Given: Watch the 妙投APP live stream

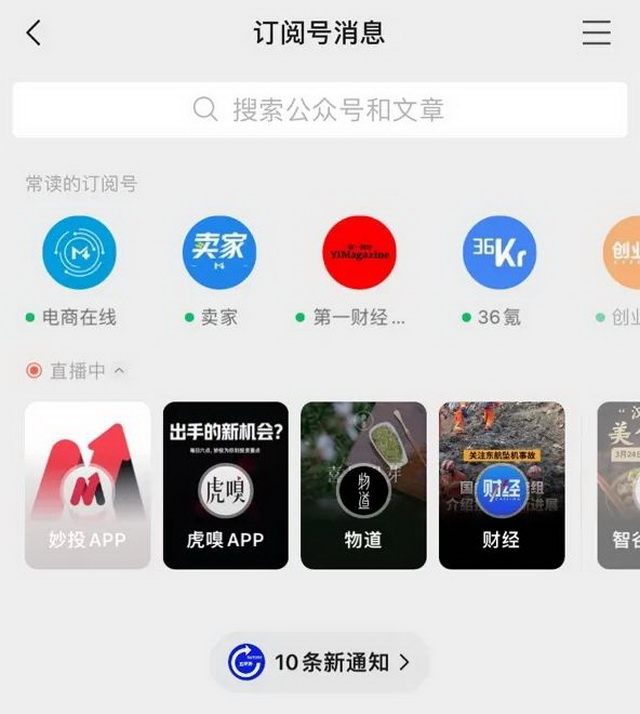Looking at the screenshot, I should pos(88,485).
